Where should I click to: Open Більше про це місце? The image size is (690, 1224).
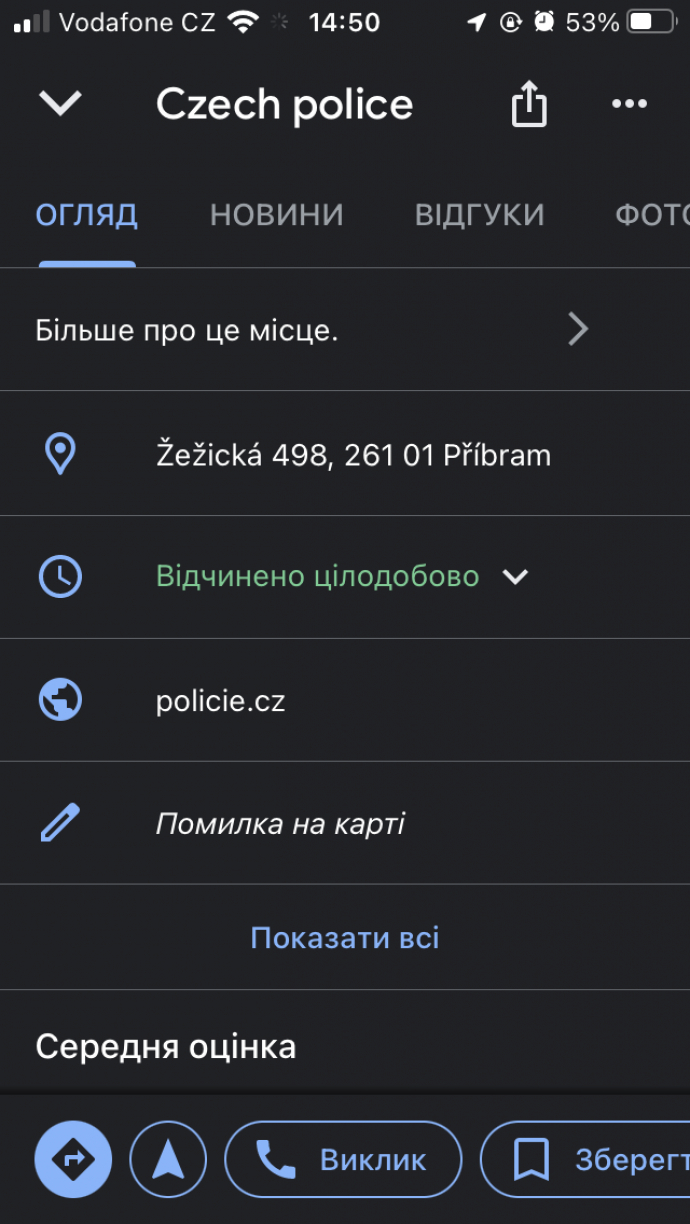coord(310,330)
